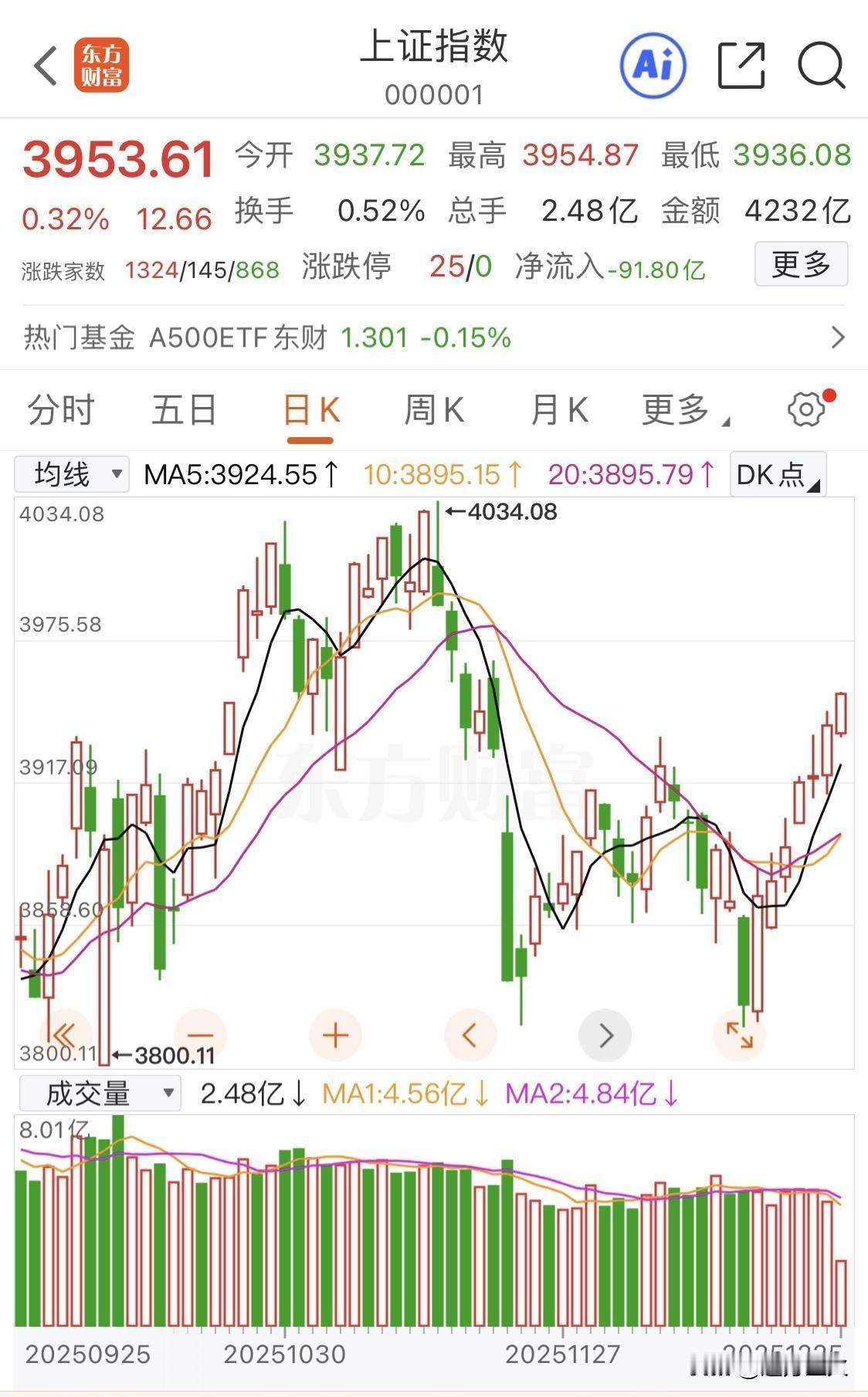Open the search icon
Screen dimensions: 868x1397
(821, 66)
